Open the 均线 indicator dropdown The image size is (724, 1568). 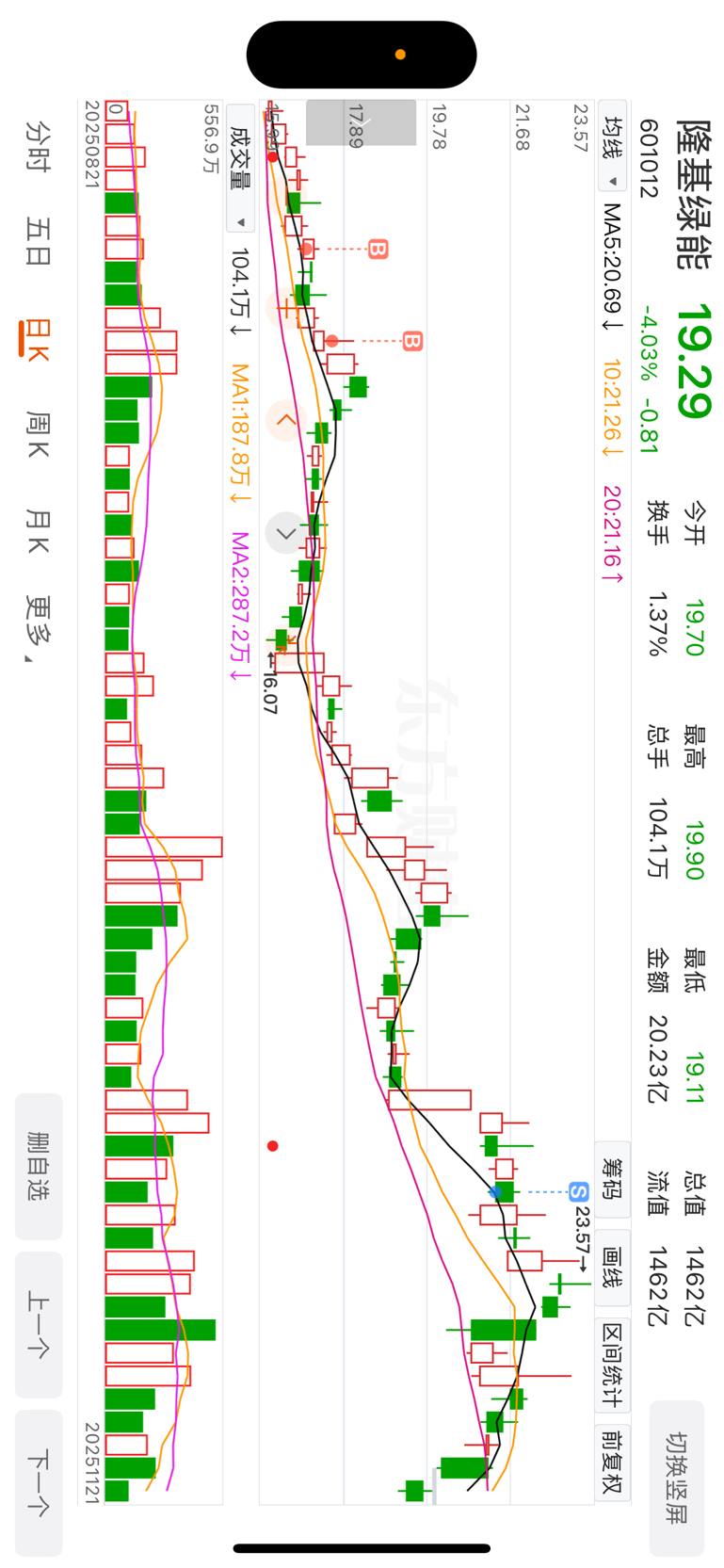click(x=613, y=151)
